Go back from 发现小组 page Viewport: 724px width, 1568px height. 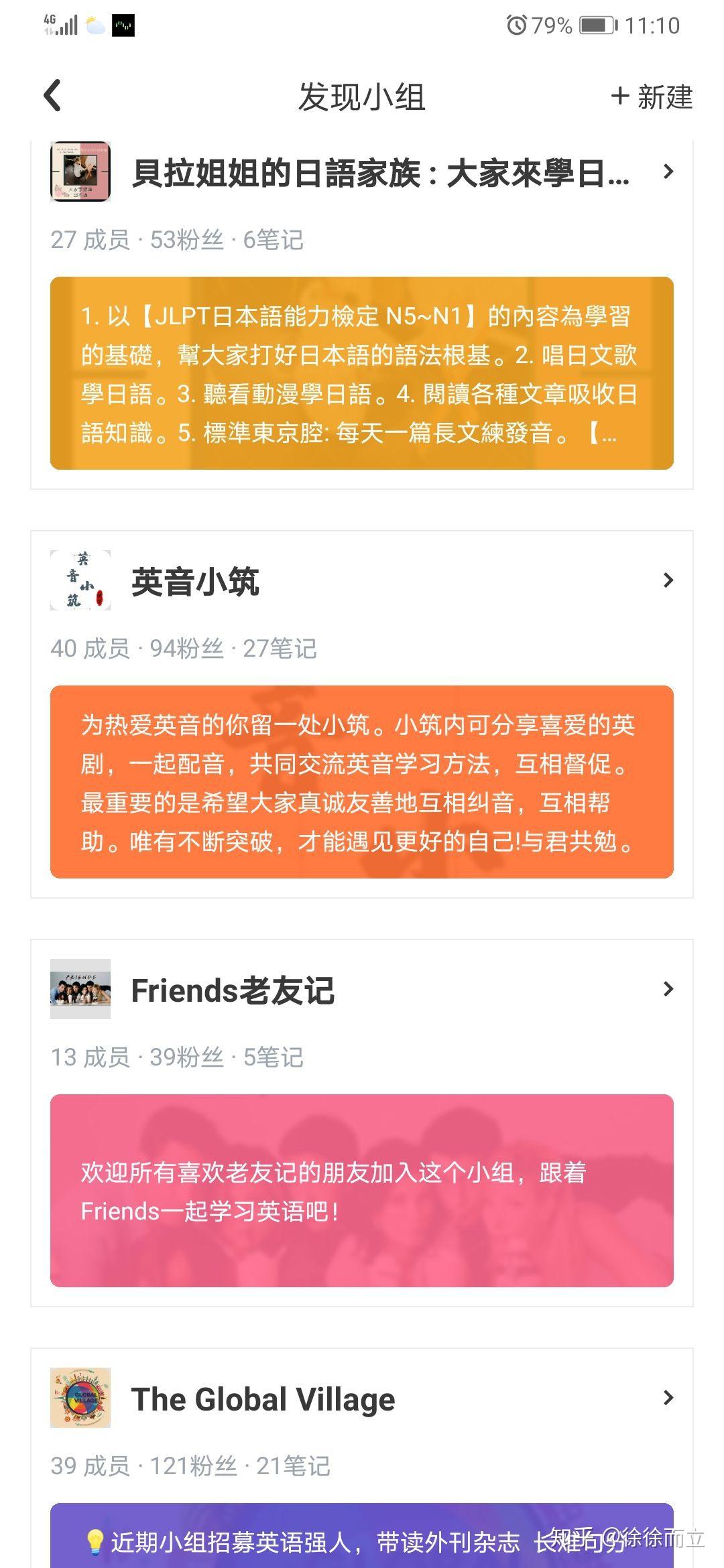(52, 96)
